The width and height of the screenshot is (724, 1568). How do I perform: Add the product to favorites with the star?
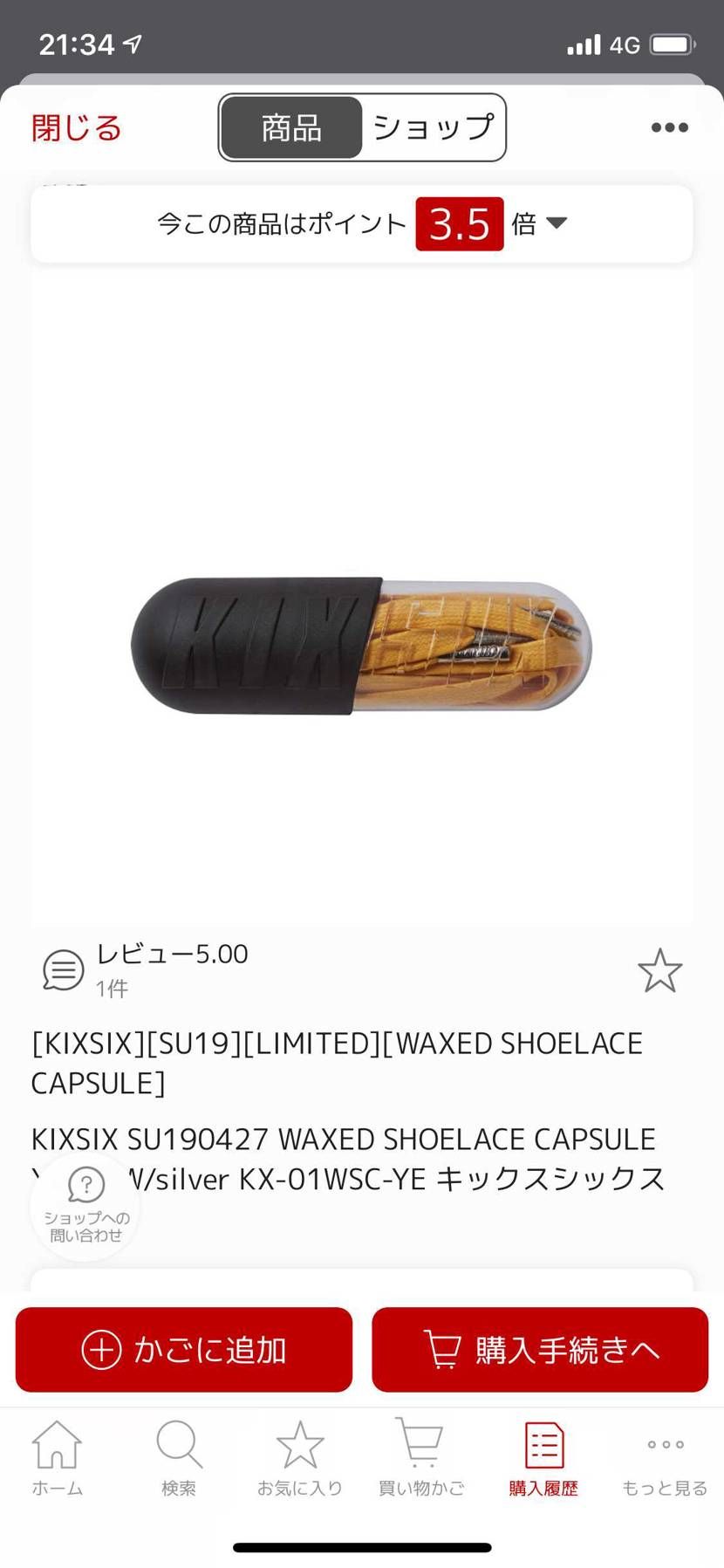(x=659, y=970)
